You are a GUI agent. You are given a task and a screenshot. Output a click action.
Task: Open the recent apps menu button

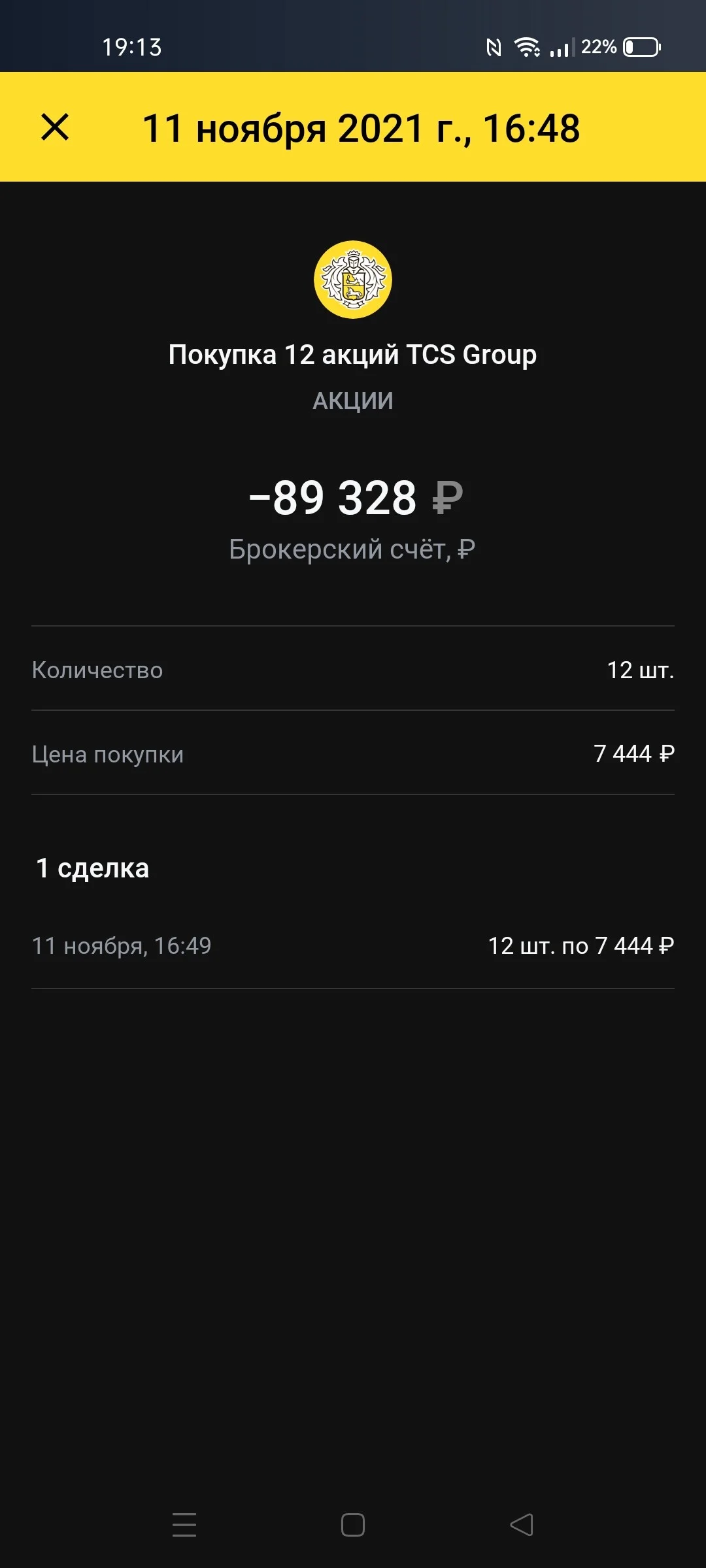point(184,1525)
